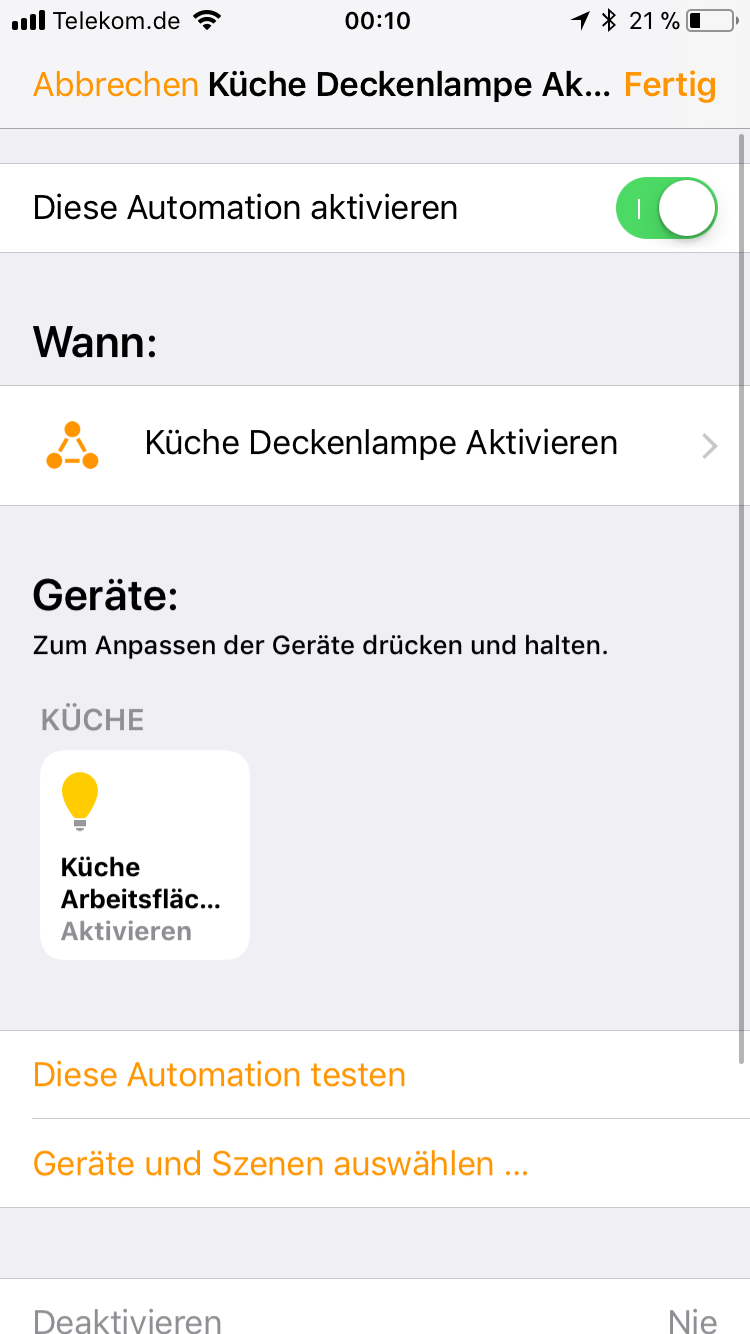This screenshot has height=1334, width=750.
Task: Disable the 'Diese Automation aktivieren' switch
Action: 666,208
